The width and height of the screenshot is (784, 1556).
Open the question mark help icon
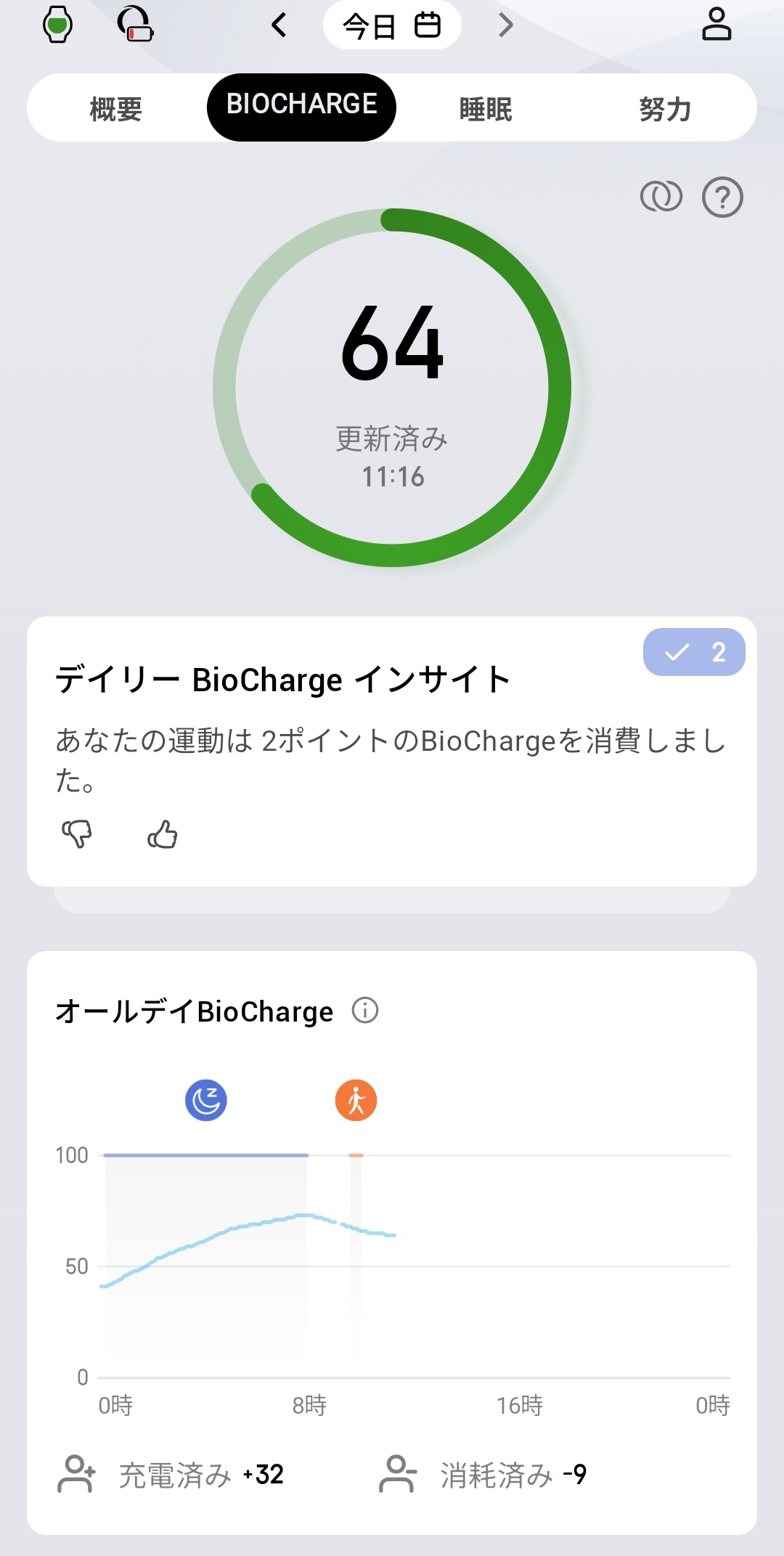click(x=722, y=197)
